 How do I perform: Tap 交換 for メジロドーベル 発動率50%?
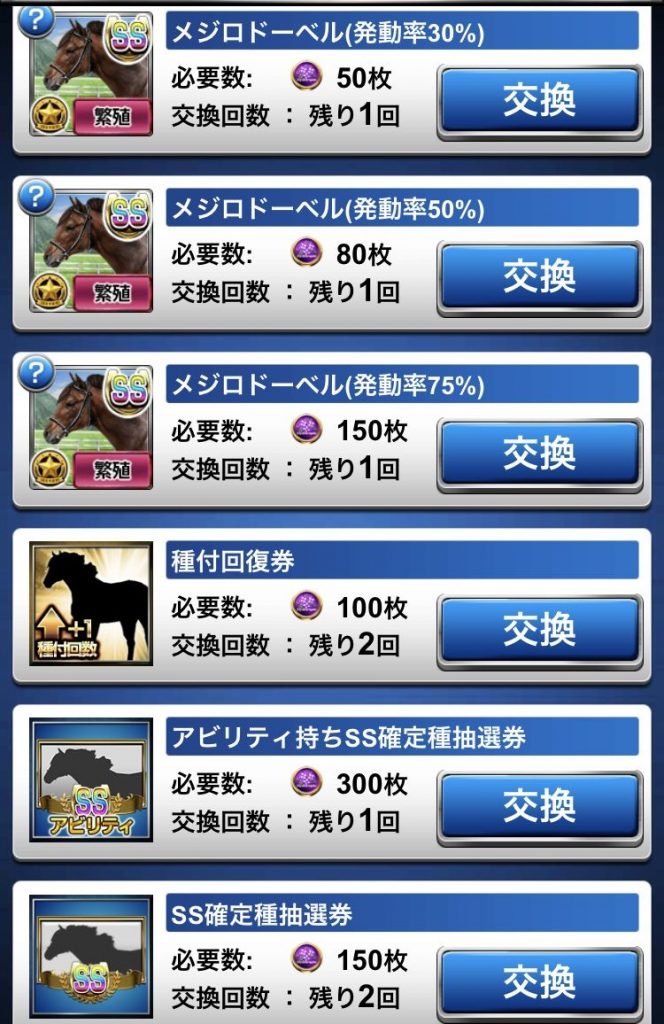539,277
